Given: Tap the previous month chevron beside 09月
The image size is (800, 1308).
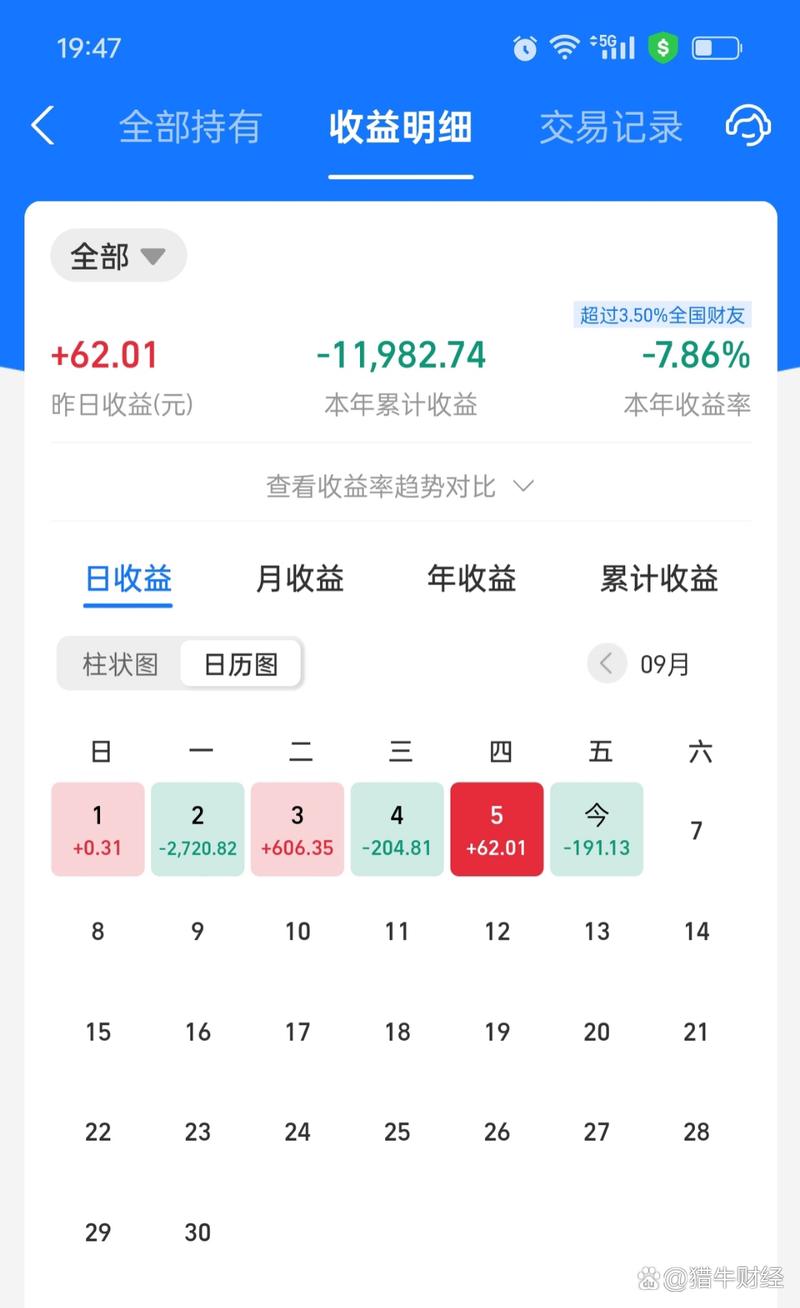Looking at the screenshot, I should point(606,663).
